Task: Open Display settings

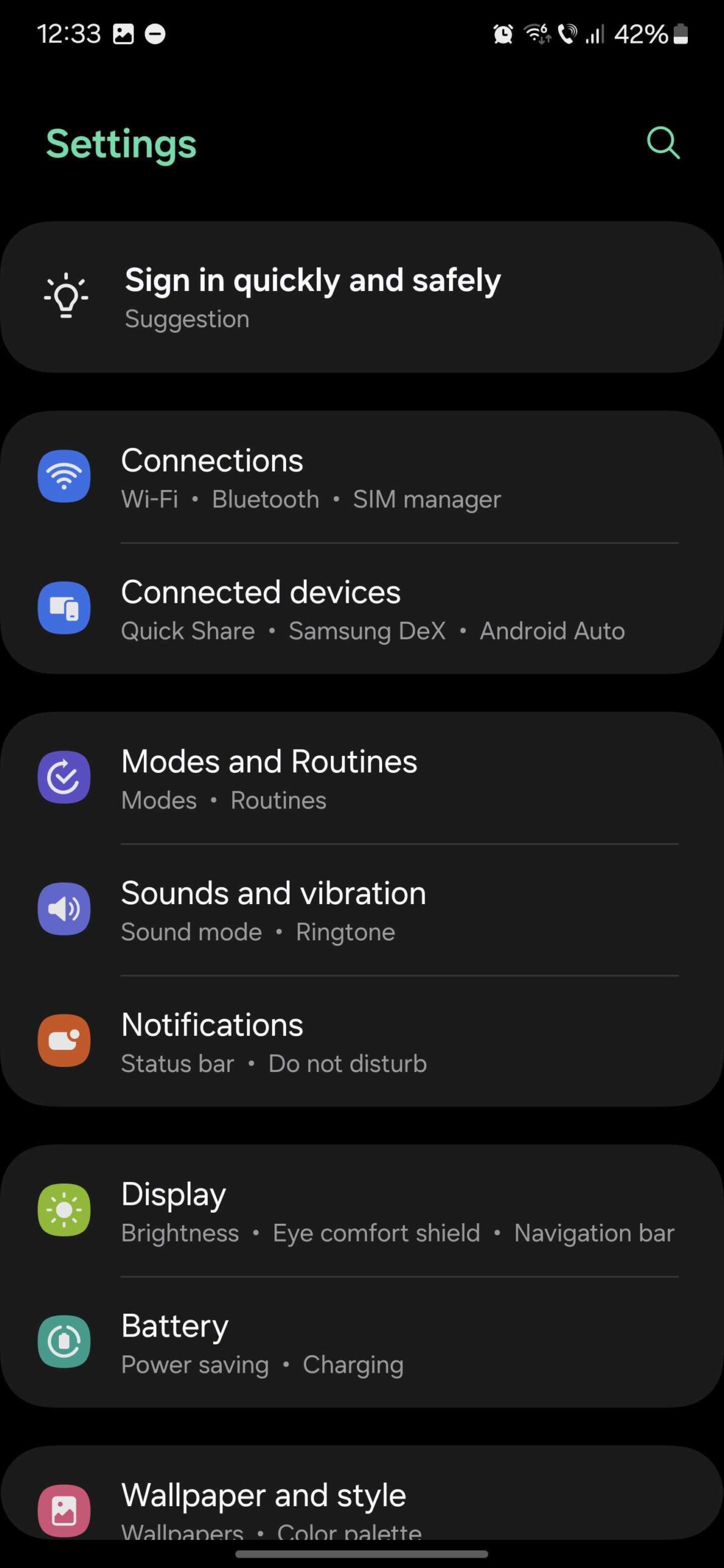Action: pos(361,1211)
